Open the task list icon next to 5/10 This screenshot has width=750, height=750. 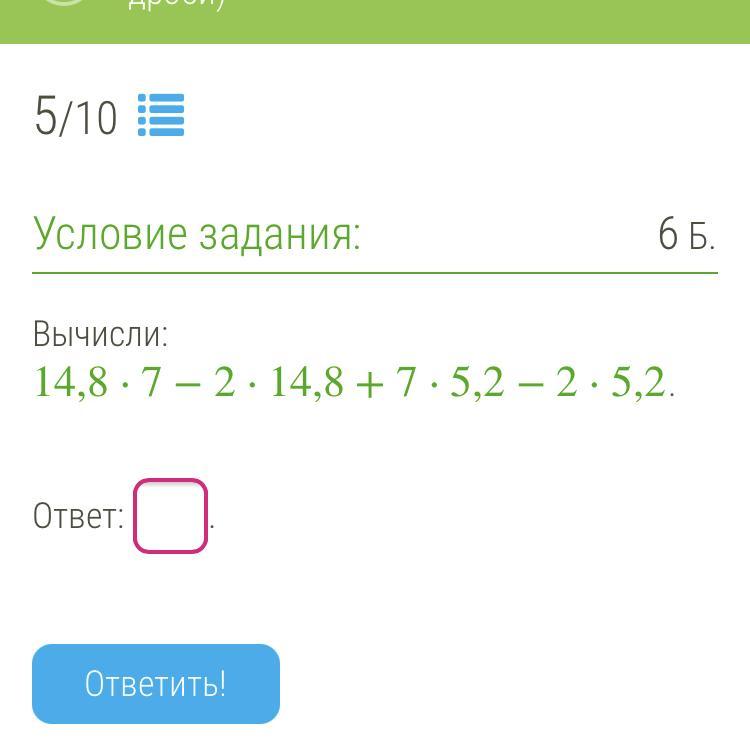161,115
